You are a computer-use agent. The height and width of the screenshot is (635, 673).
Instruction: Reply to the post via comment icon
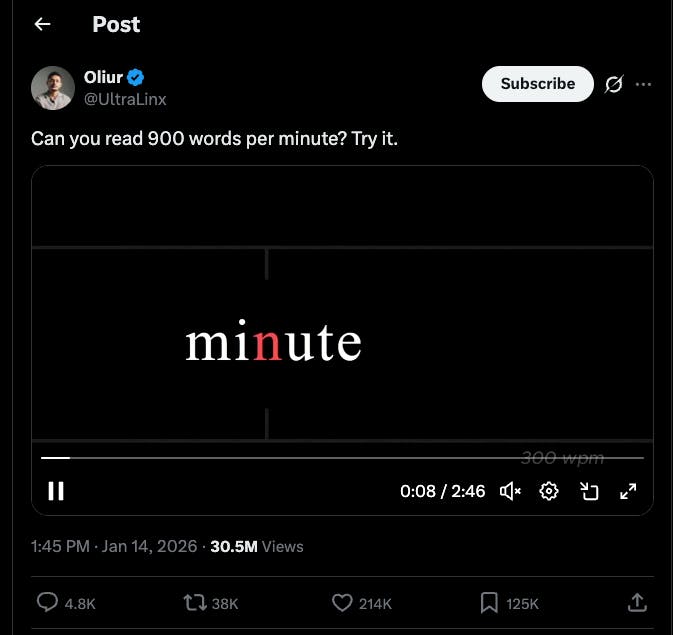[x=48, y=602]
